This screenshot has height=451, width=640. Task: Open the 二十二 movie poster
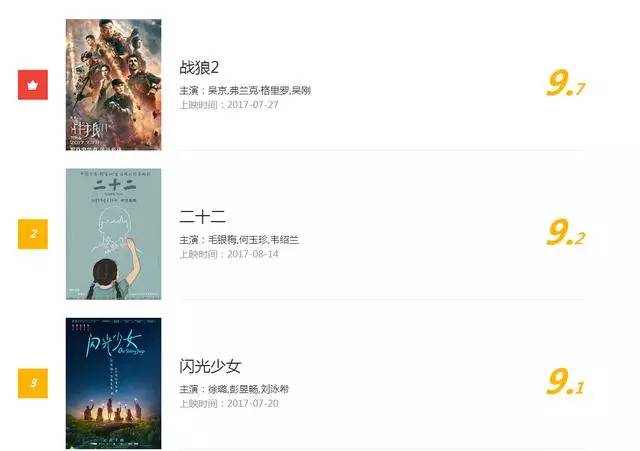112,233
